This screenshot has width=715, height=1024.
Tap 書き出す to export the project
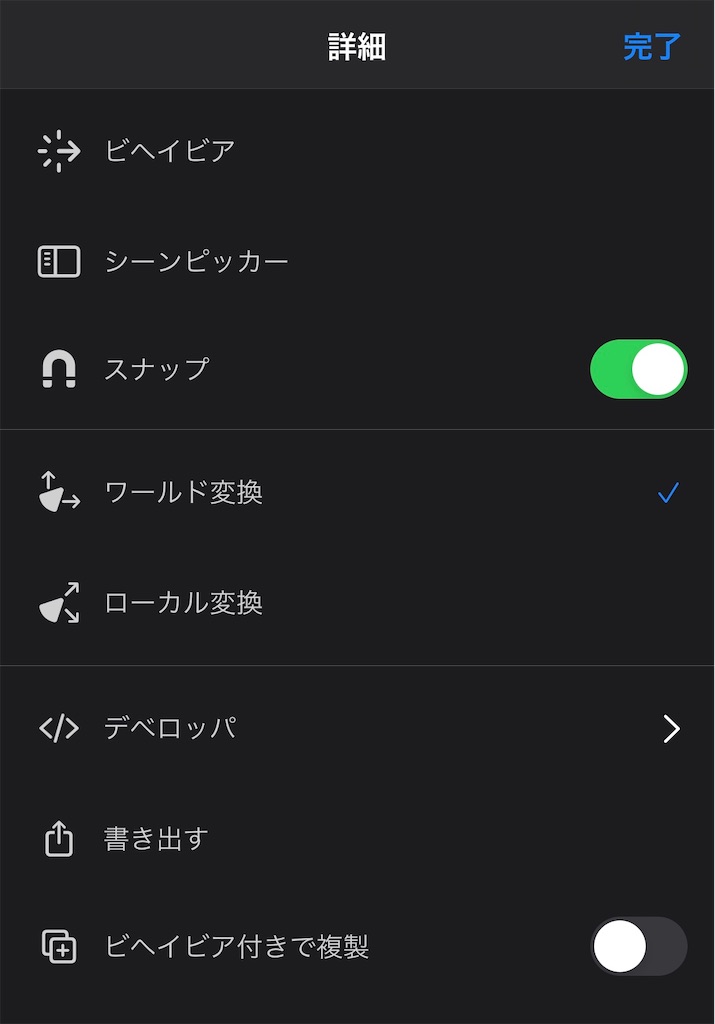156,838
